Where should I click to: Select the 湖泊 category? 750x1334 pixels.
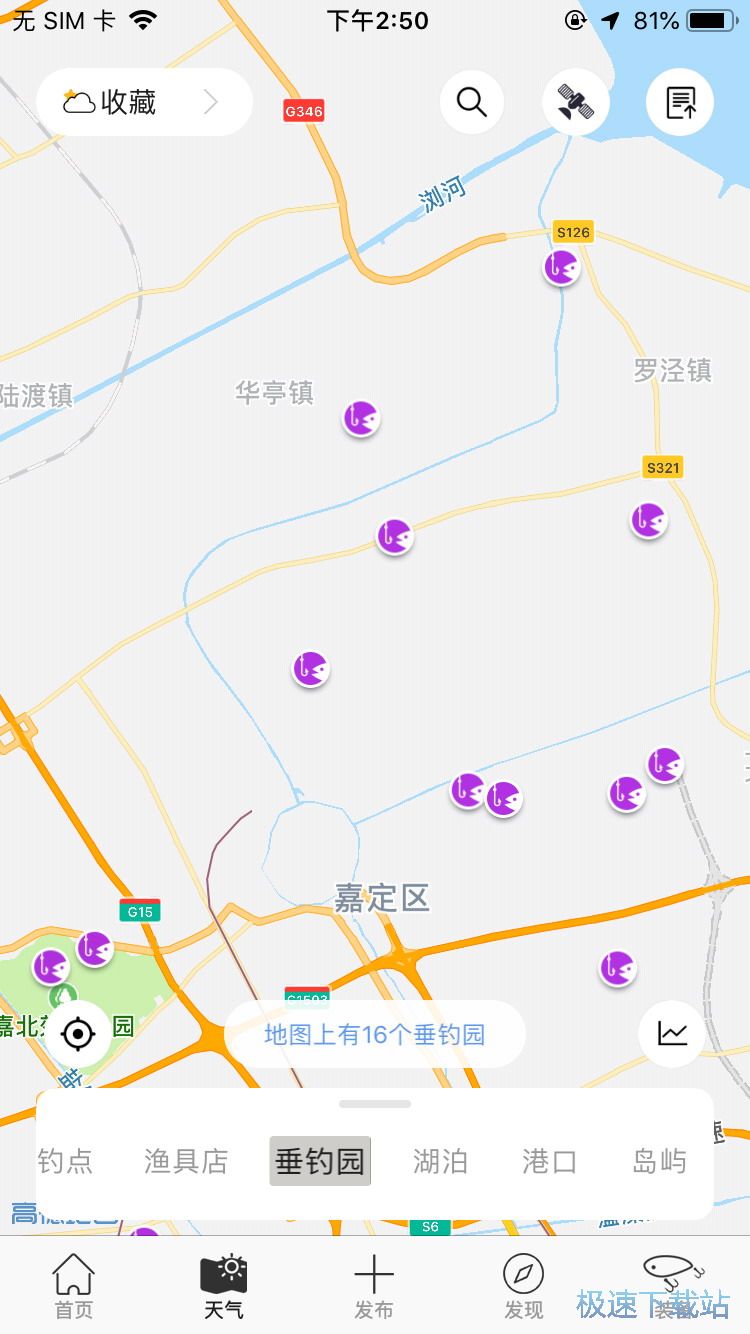(440, 1161)
